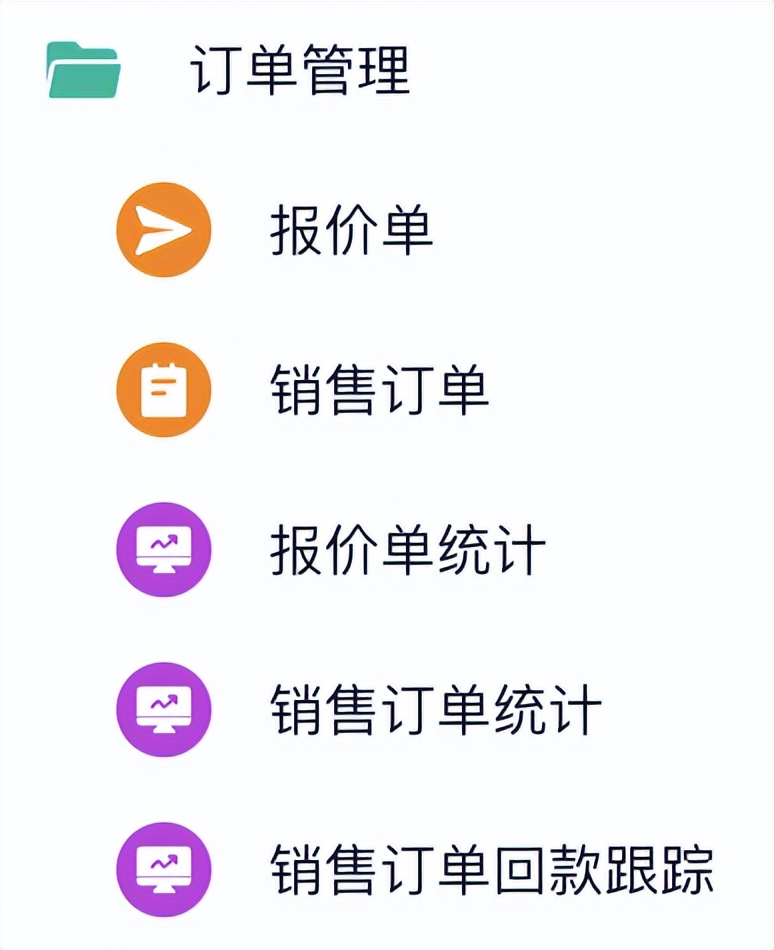Go to 销售订单回款跟踪
The image size is (774, 950).
point(491,870)
